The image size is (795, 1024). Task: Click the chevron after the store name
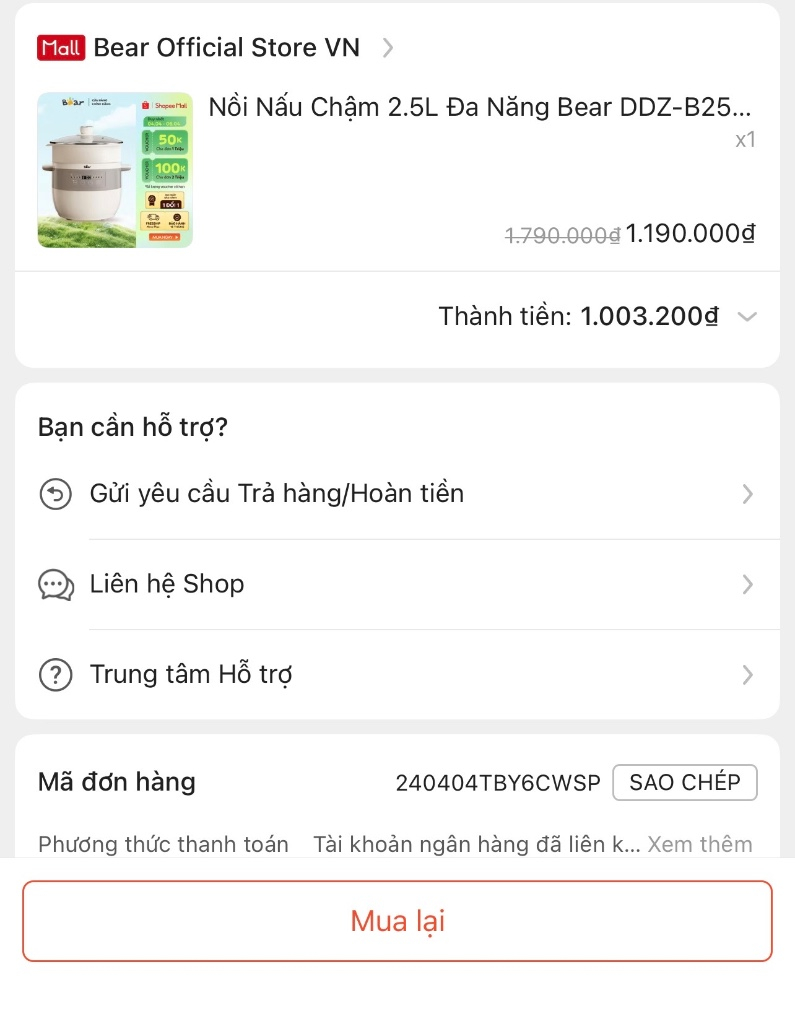click(388, 47)
